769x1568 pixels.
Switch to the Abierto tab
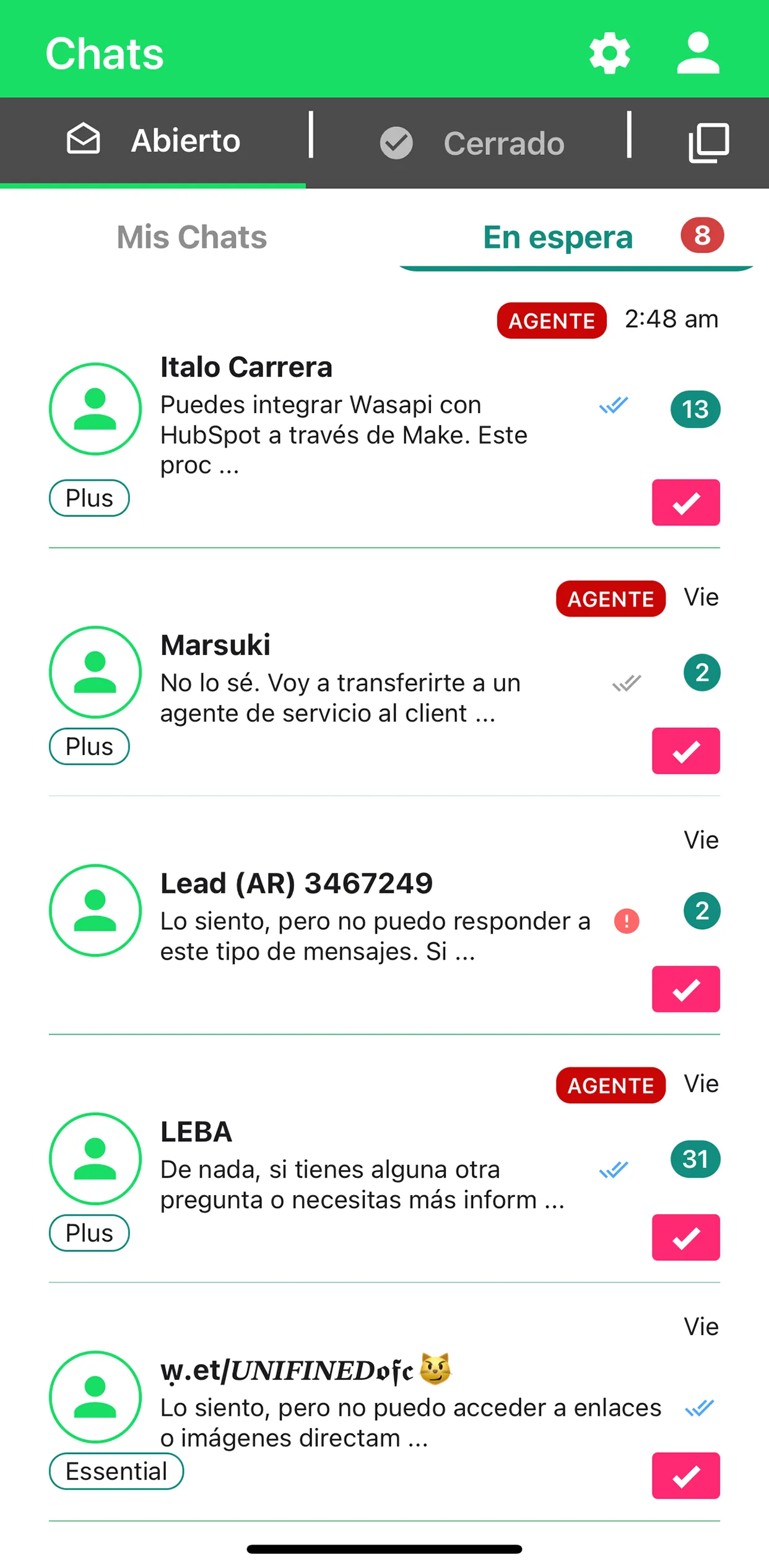(154, 141)
